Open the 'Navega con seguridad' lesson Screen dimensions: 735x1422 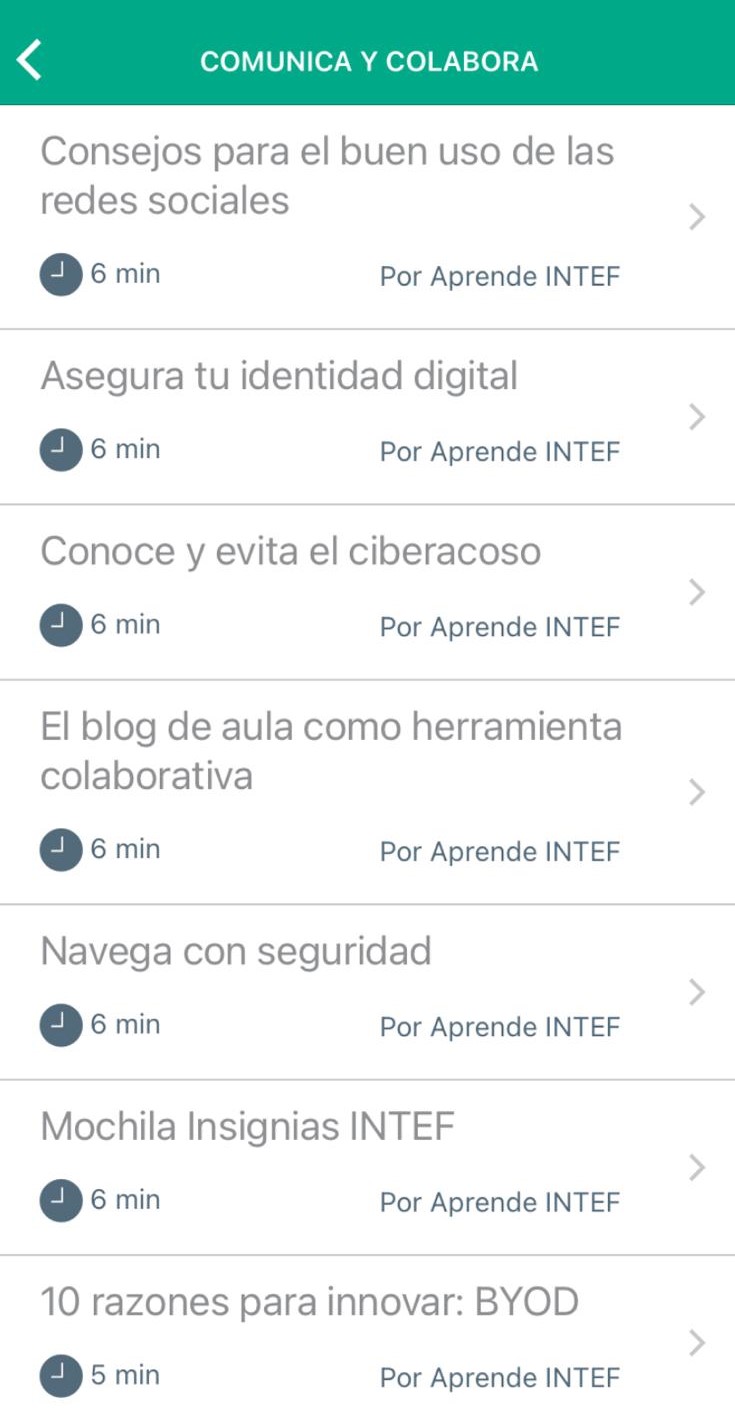coord(236,952)
